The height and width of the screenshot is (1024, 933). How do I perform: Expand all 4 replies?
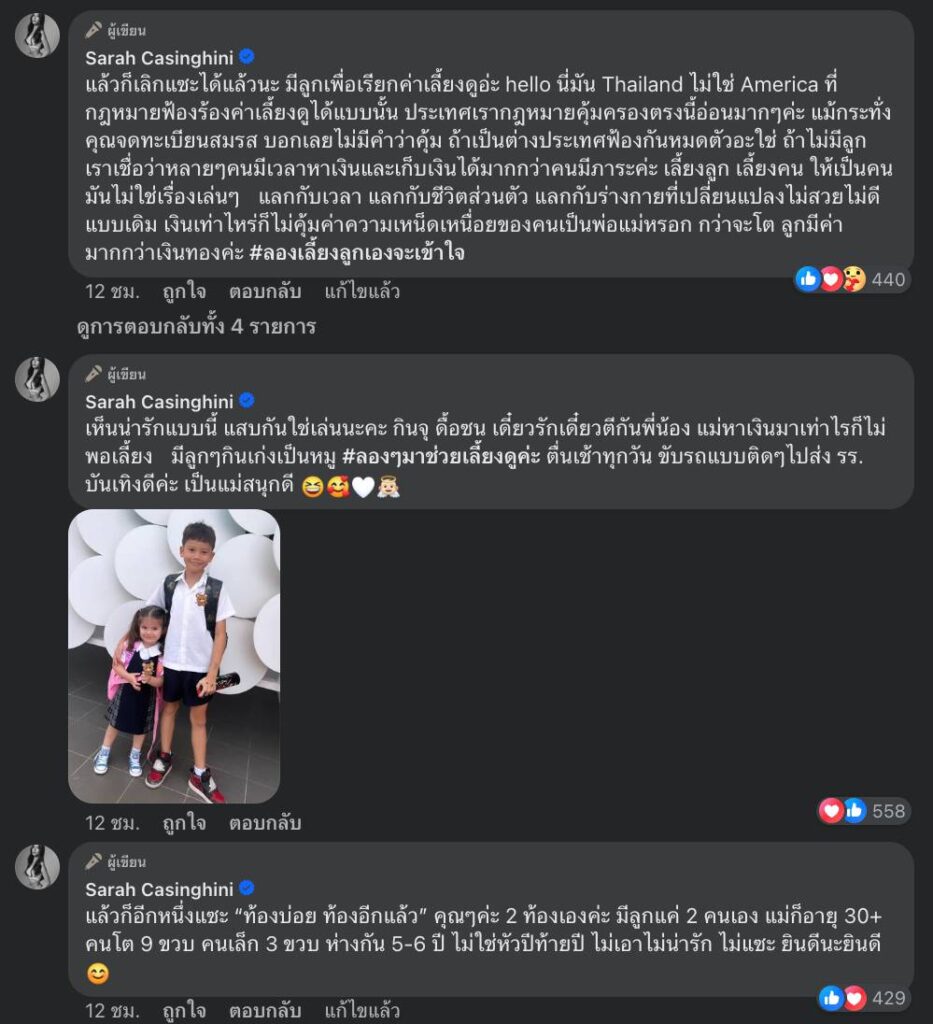pos(196,326)
